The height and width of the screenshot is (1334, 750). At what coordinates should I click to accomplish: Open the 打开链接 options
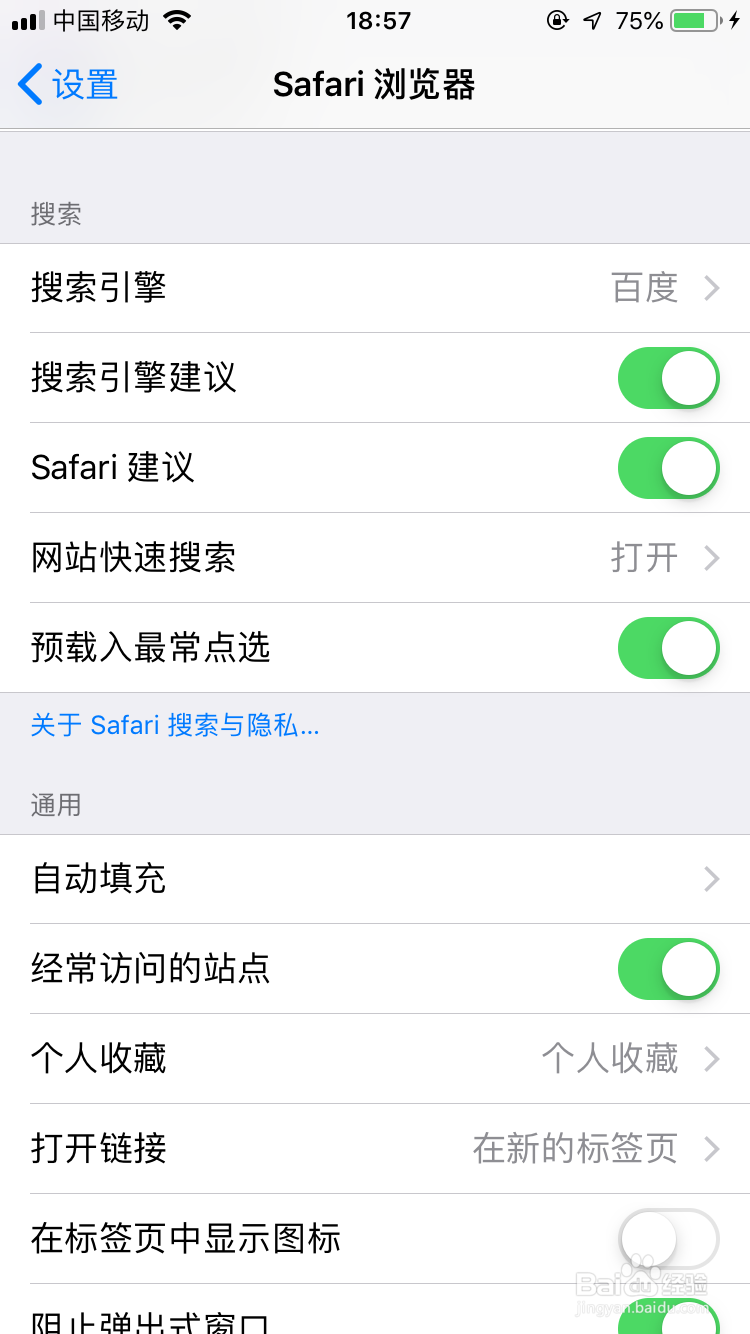(x=375, y=1148)
